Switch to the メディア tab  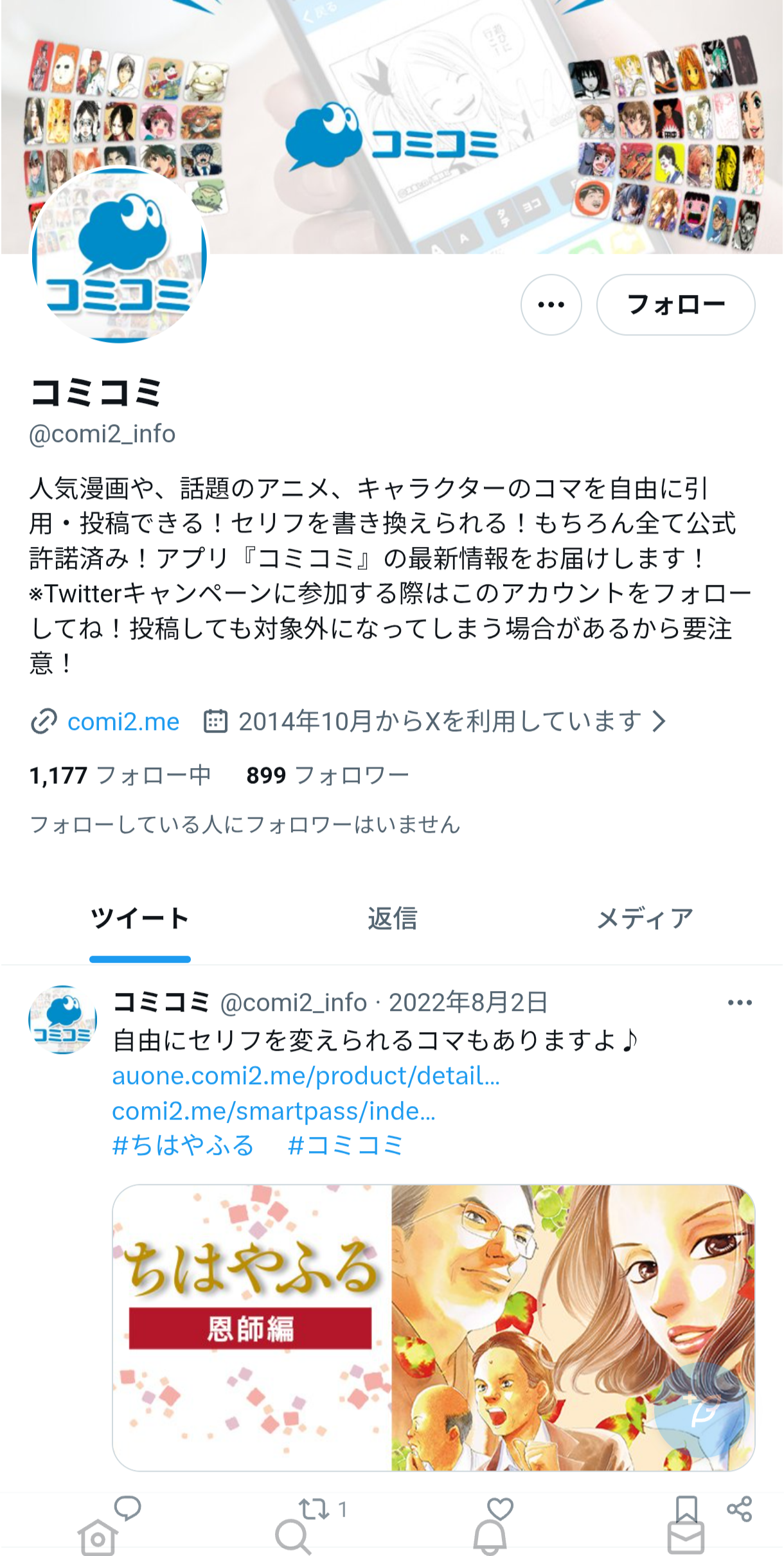tap(645, 918)
